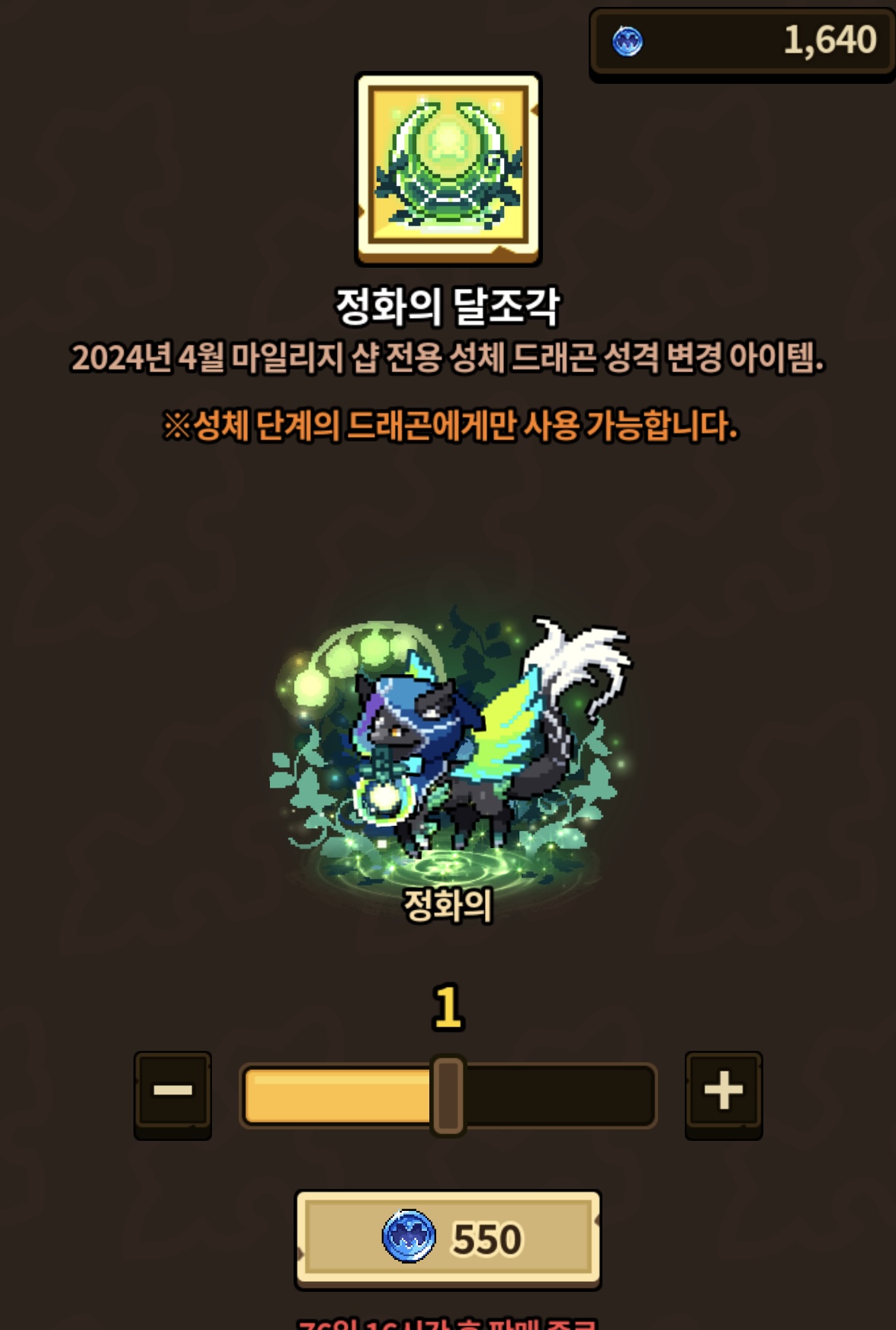Buy the item for 550 mileage

[448, 1239]
